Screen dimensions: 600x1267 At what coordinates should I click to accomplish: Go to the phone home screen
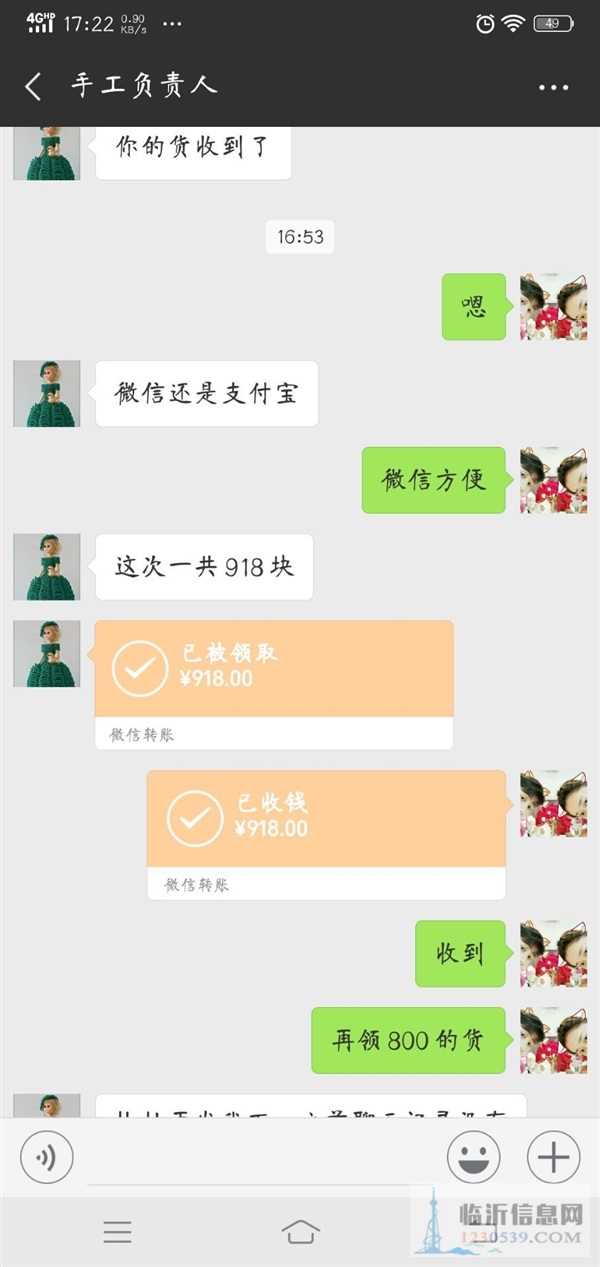(x=300, y=1232)
